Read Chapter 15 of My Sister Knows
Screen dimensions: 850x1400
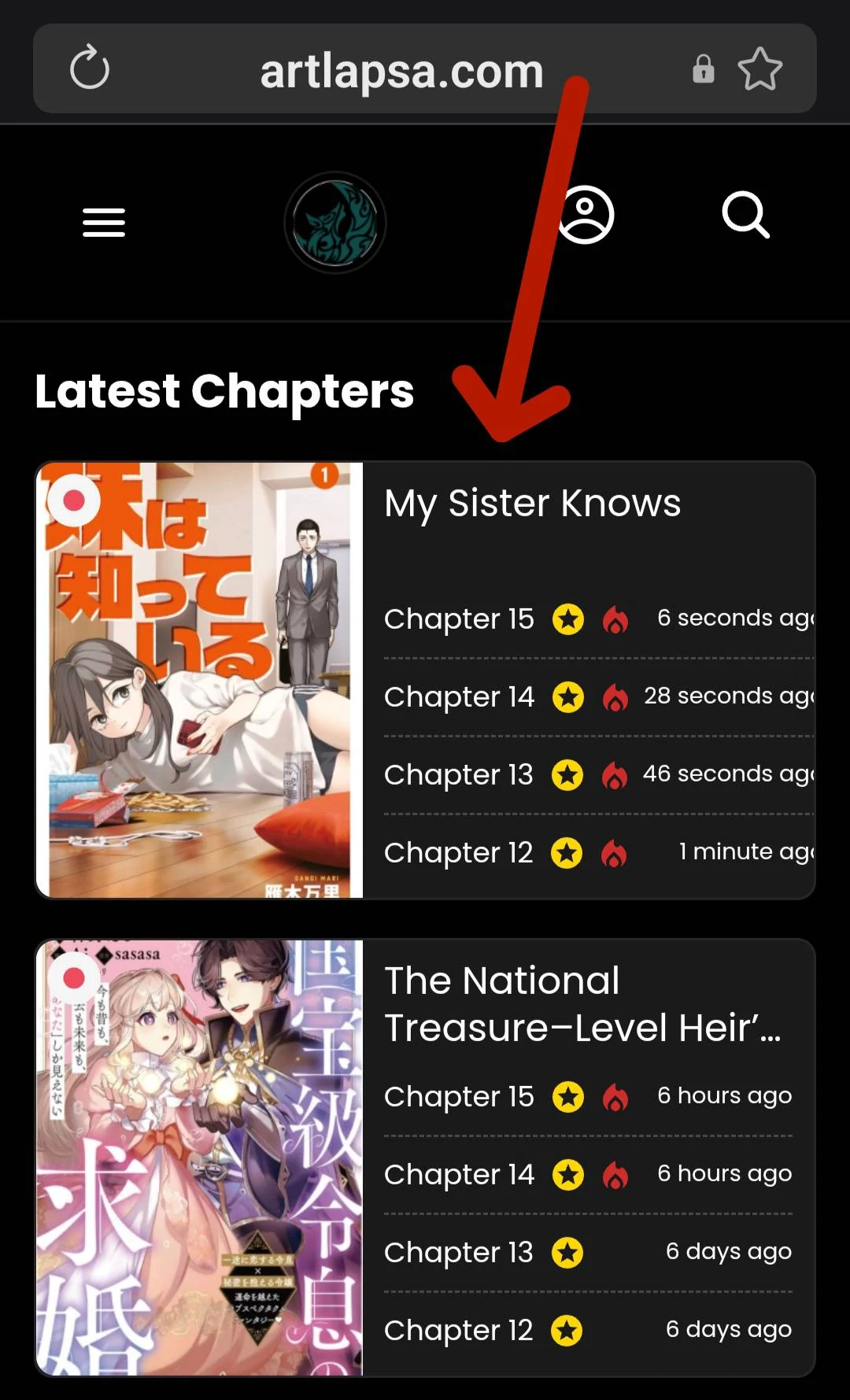[459, 619]
